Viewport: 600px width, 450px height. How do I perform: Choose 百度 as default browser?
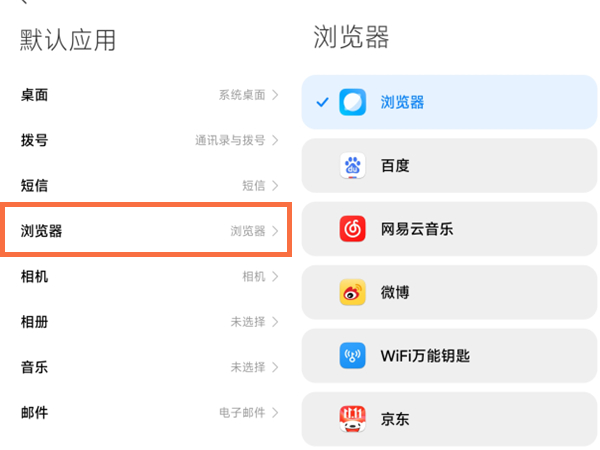pos(449,166)
